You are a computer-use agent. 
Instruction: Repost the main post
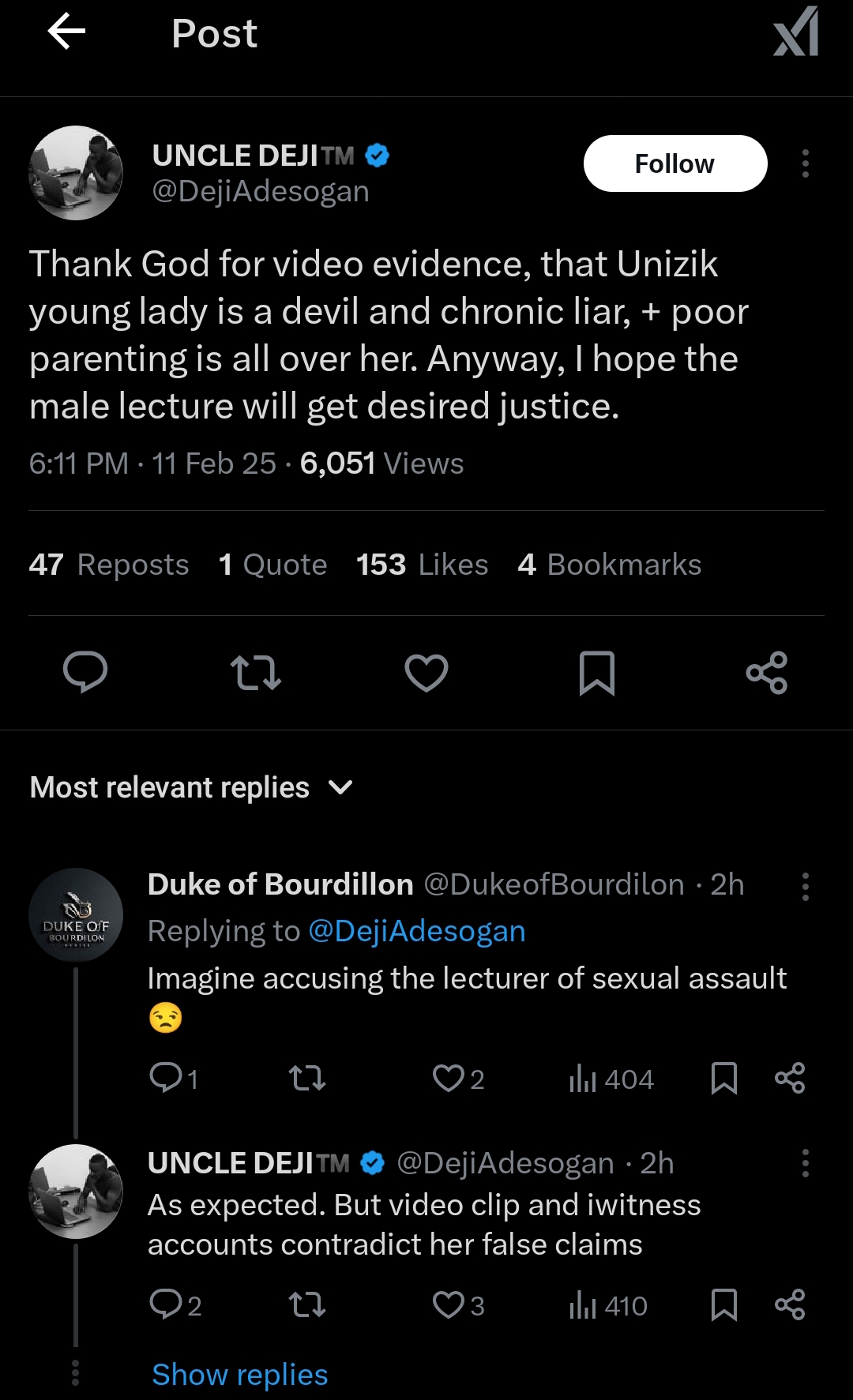[256, 672]
